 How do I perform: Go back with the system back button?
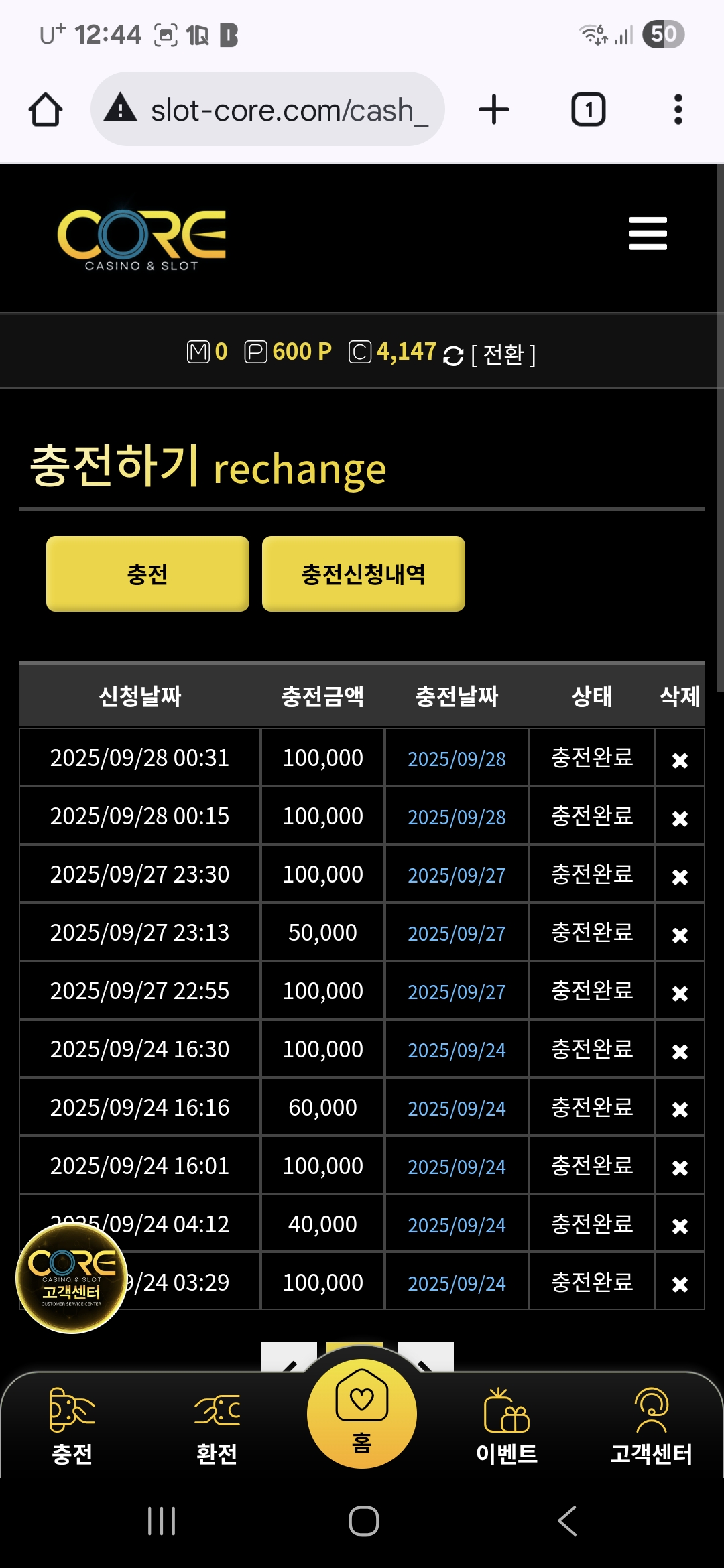[x=567, y=1521]
